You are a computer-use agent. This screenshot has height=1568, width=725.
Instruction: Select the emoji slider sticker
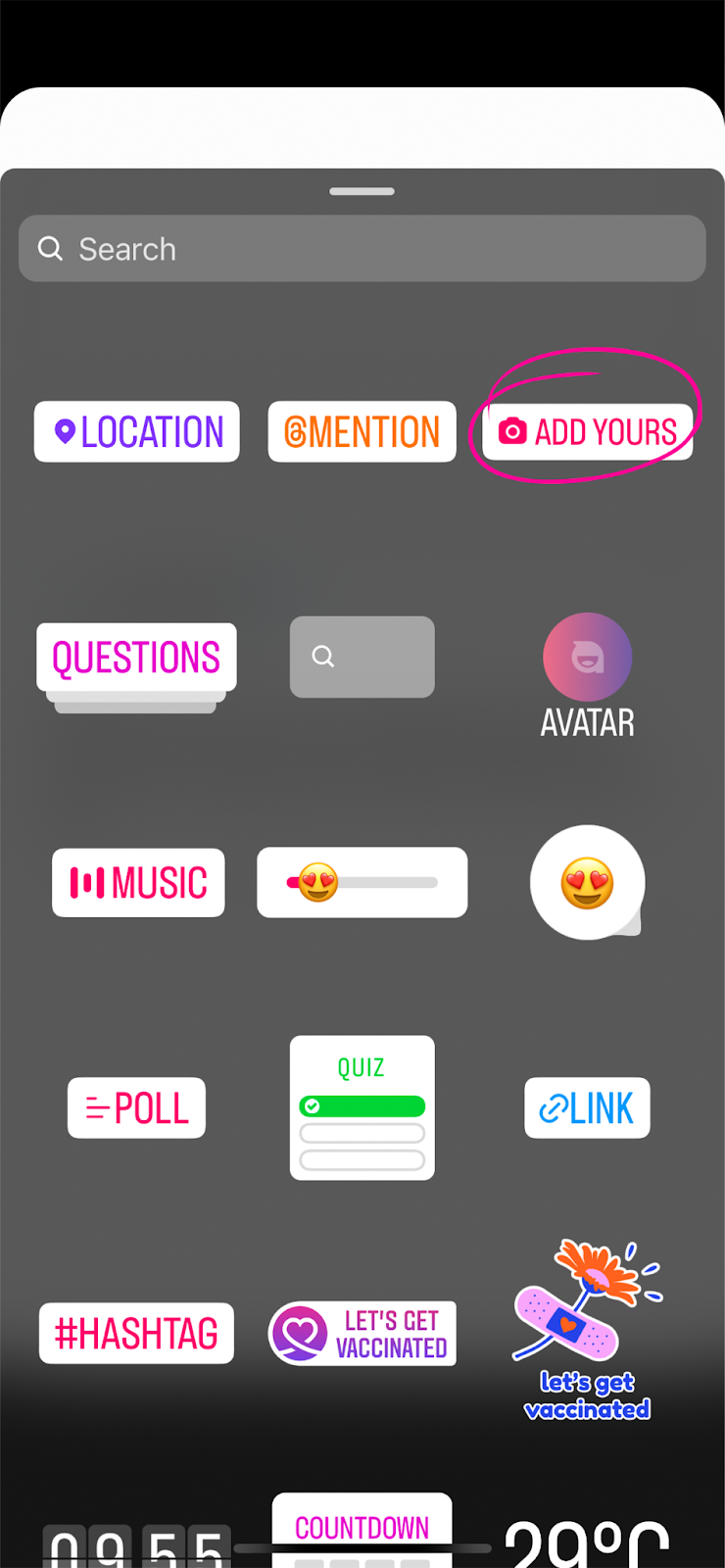[362, 882]
